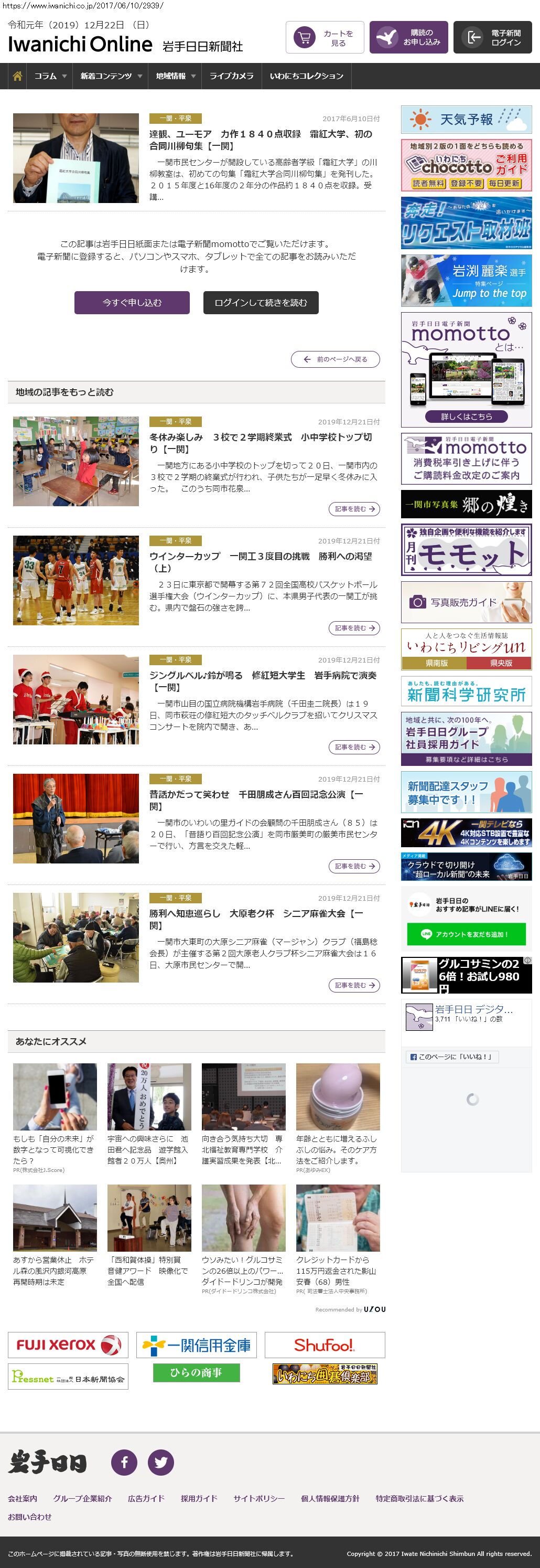The height and width of the screenshot is (1568, 540).
Task: Open the cart via カートを見る
Action: [325, 38]
